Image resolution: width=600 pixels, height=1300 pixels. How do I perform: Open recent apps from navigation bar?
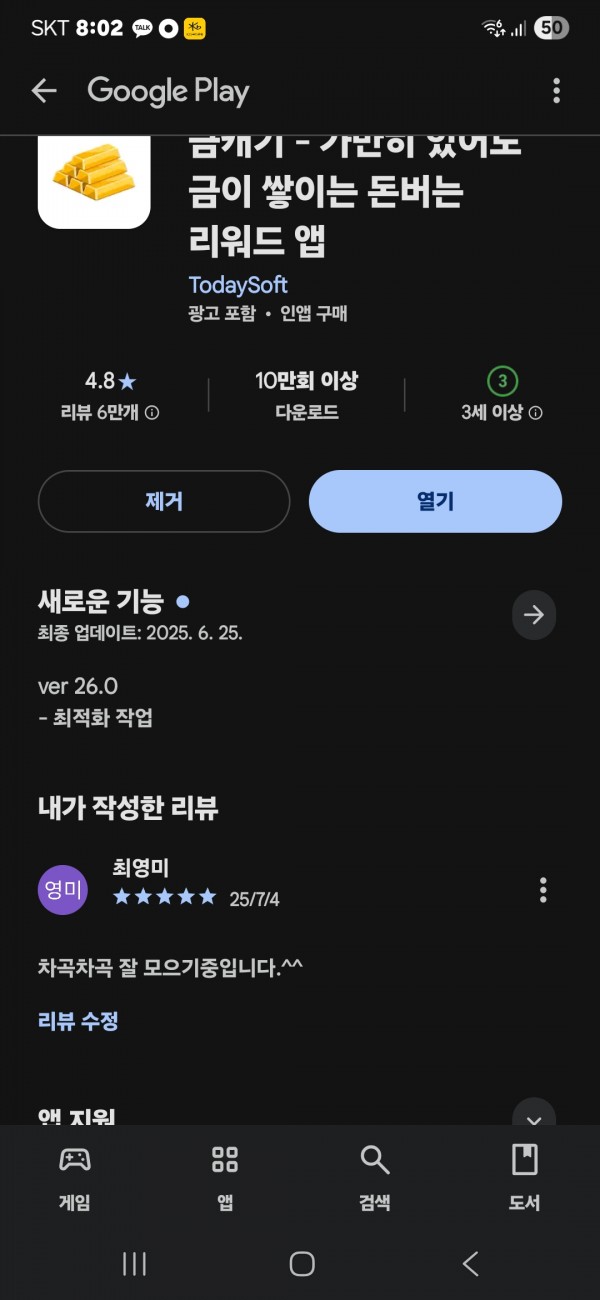coord(134,1263)
